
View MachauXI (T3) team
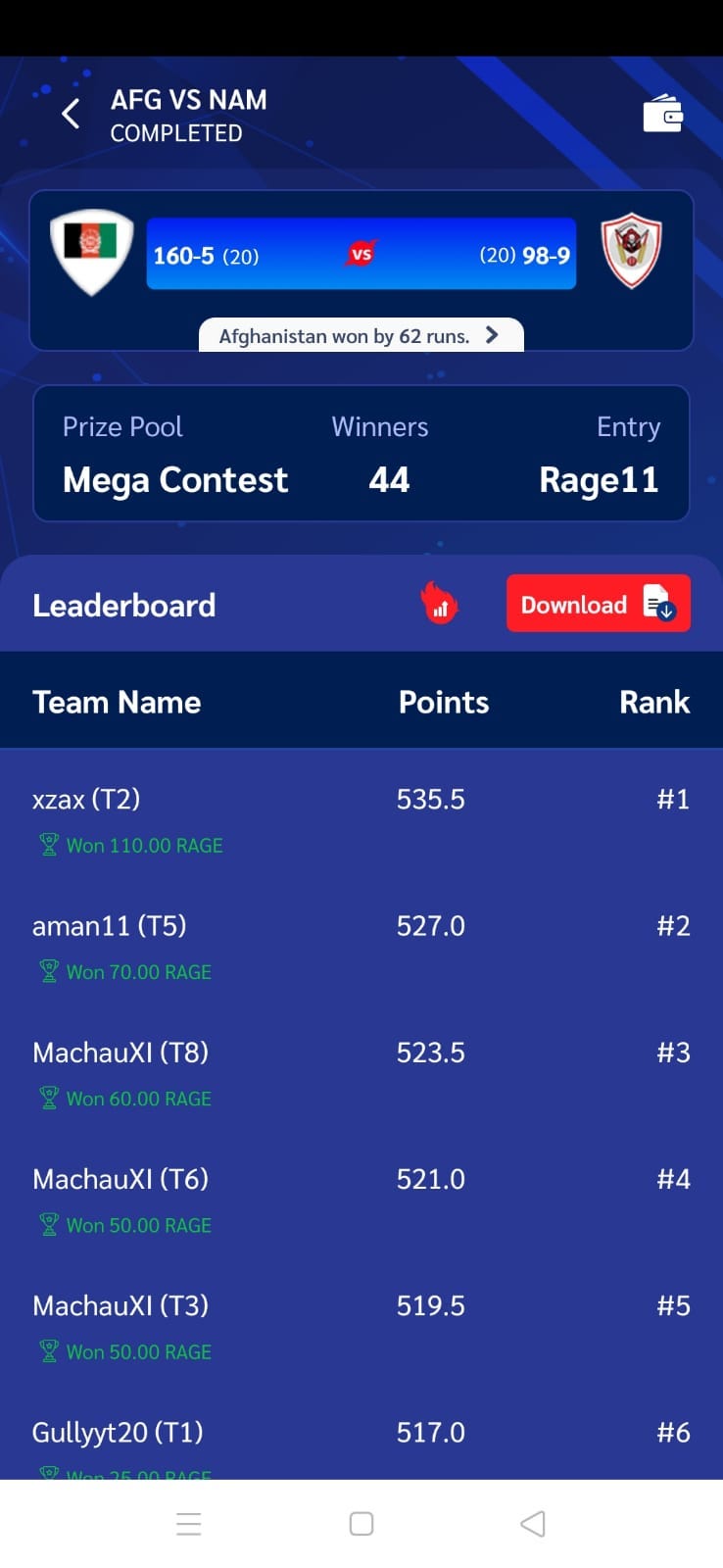[x=120, y=1305]
